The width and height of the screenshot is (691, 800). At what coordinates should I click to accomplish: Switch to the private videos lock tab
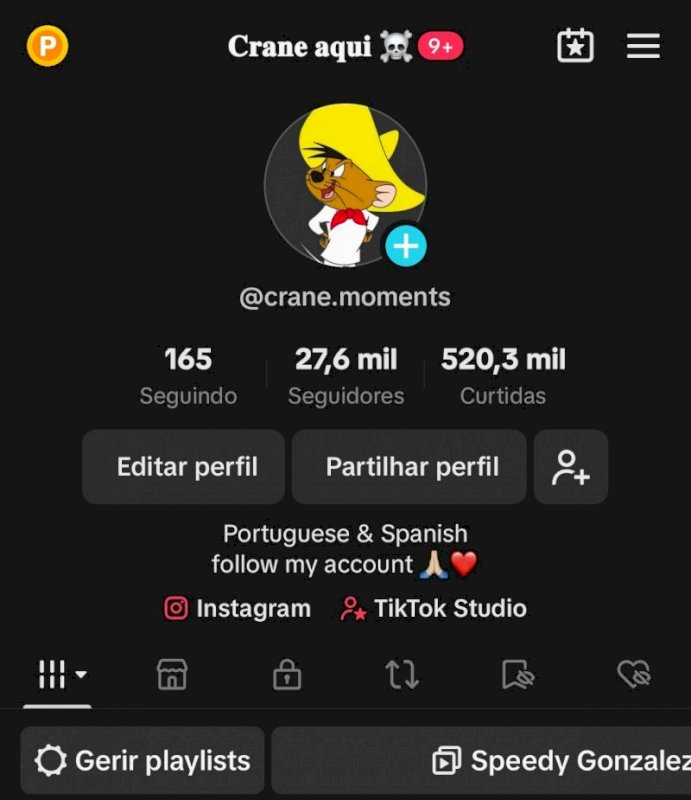287,676
